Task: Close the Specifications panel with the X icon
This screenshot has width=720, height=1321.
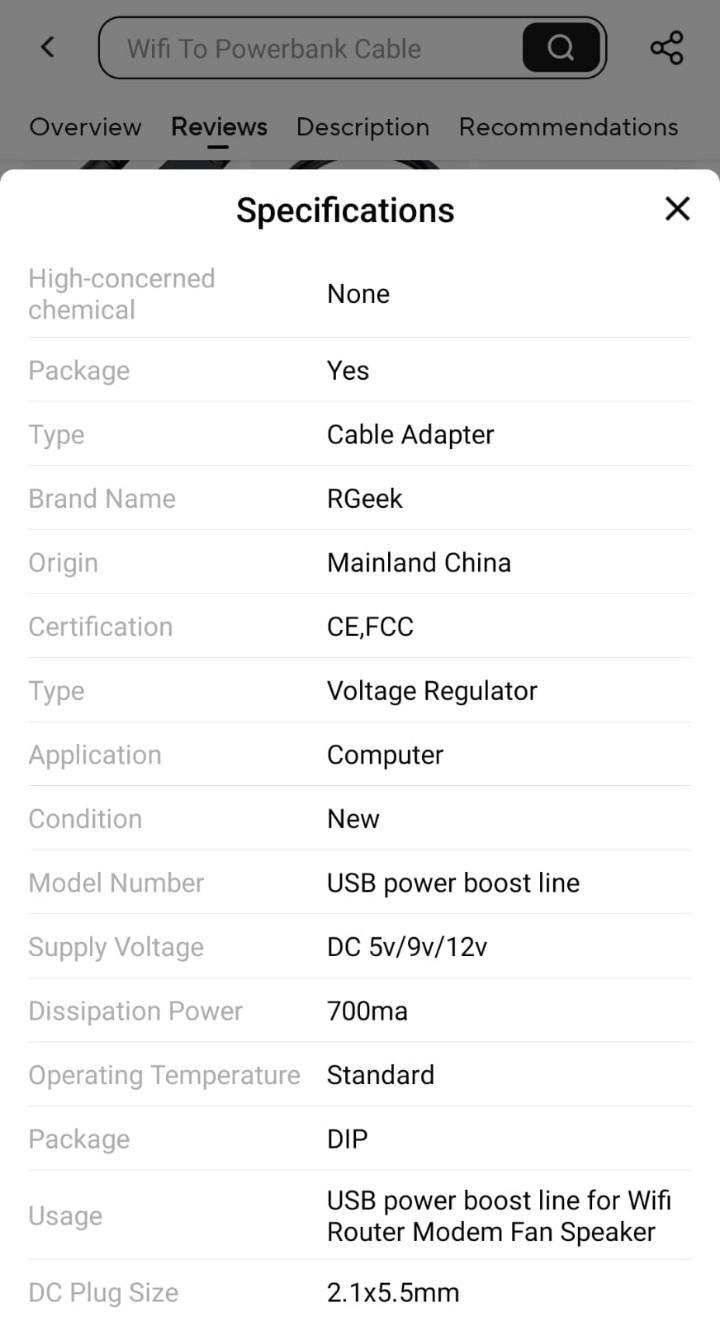Action: pyautogui.click(x=677, y=209)
